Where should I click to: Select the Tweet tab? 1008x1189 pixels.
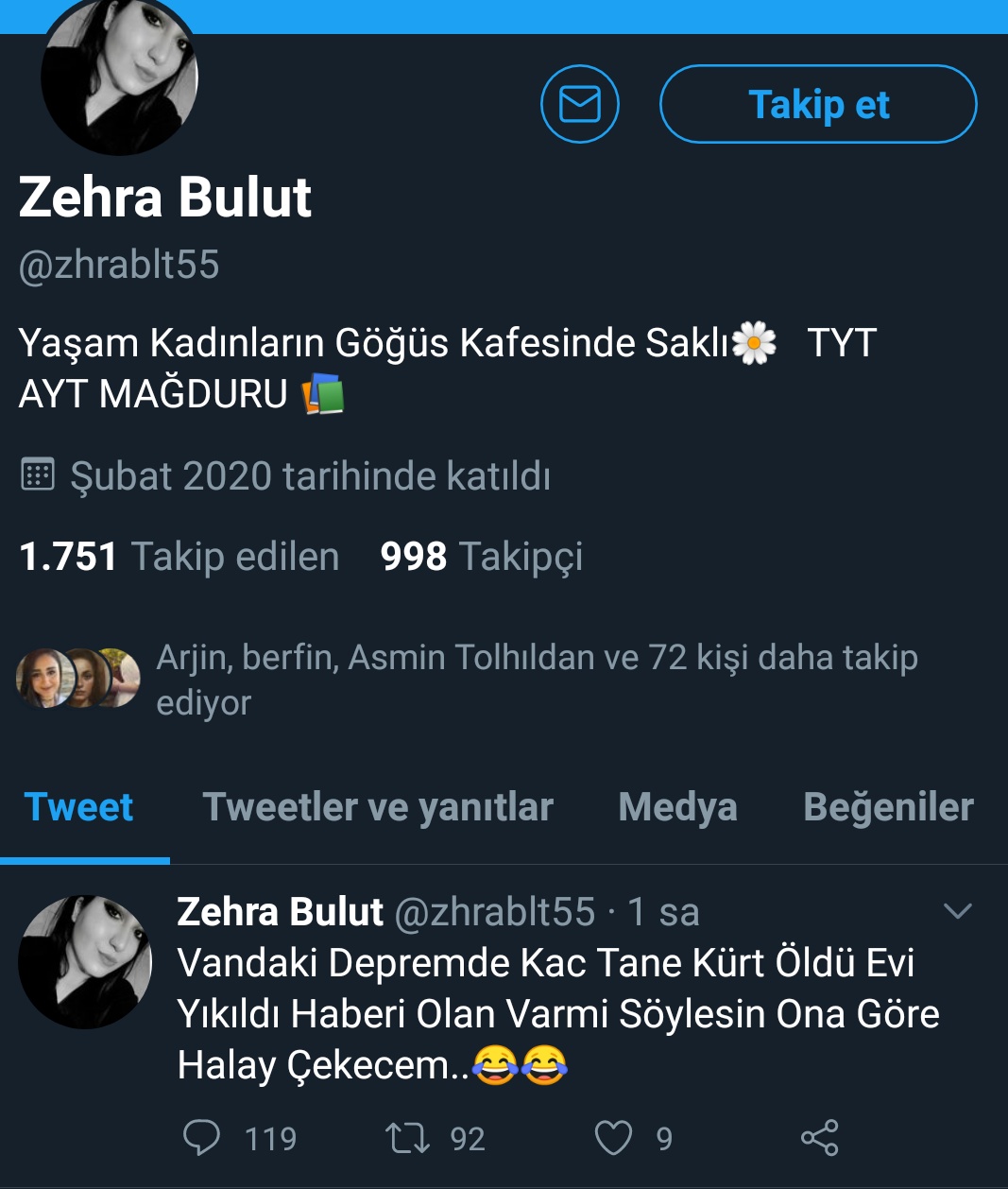[79, 807]
